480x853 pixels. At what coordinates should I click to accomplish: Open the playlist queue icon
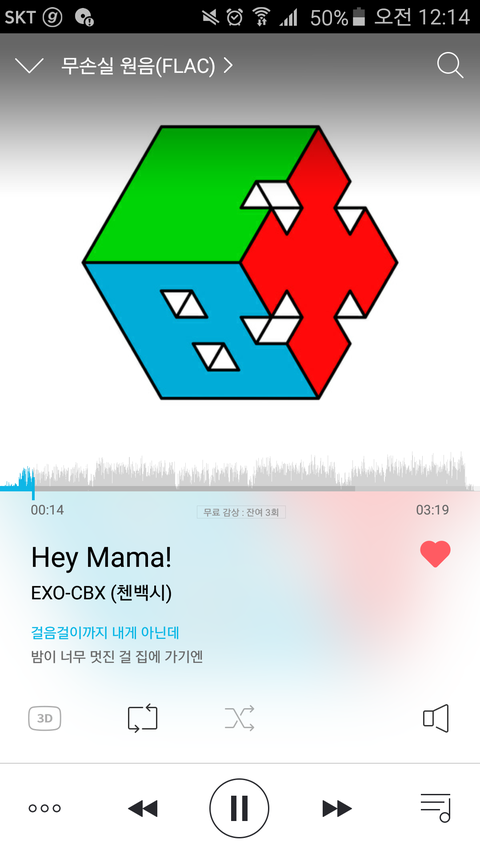(x=435, y=807)
